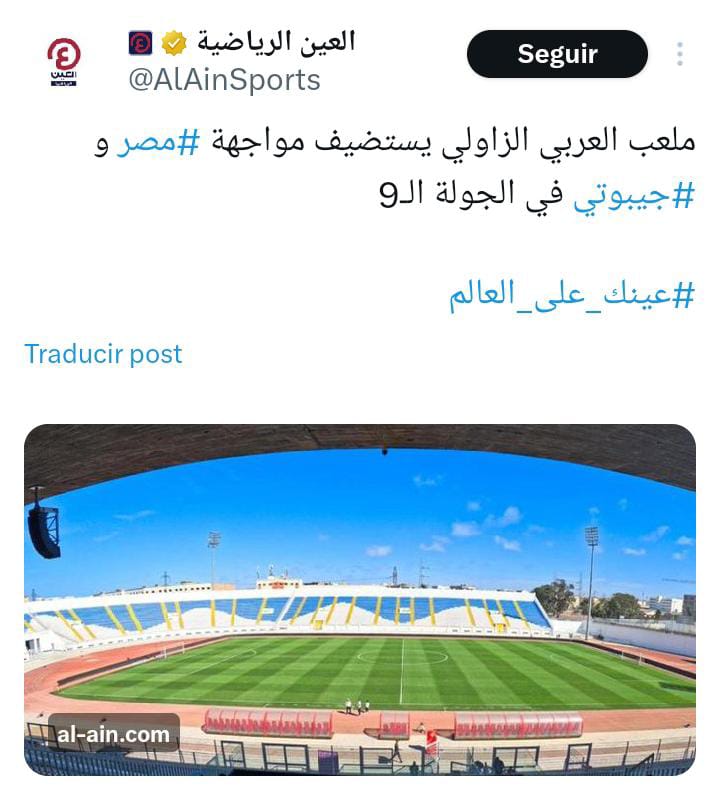The height and width of the screenshot is (793, 720).
Task: Open the @AlAinSports handle
Action: (224, 80)
